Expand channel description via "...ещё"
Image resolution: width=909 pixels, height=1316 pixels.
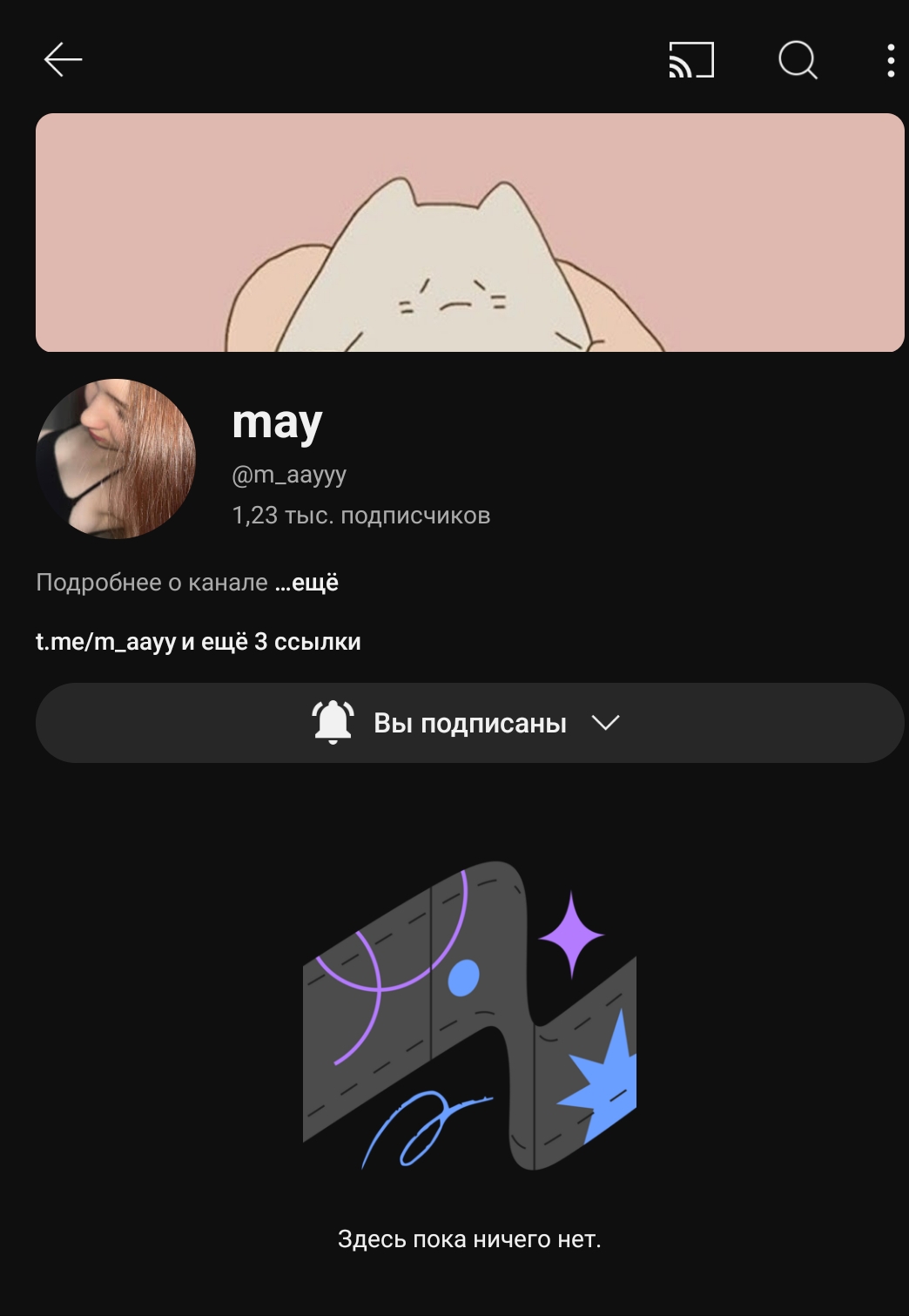[307, 583]
